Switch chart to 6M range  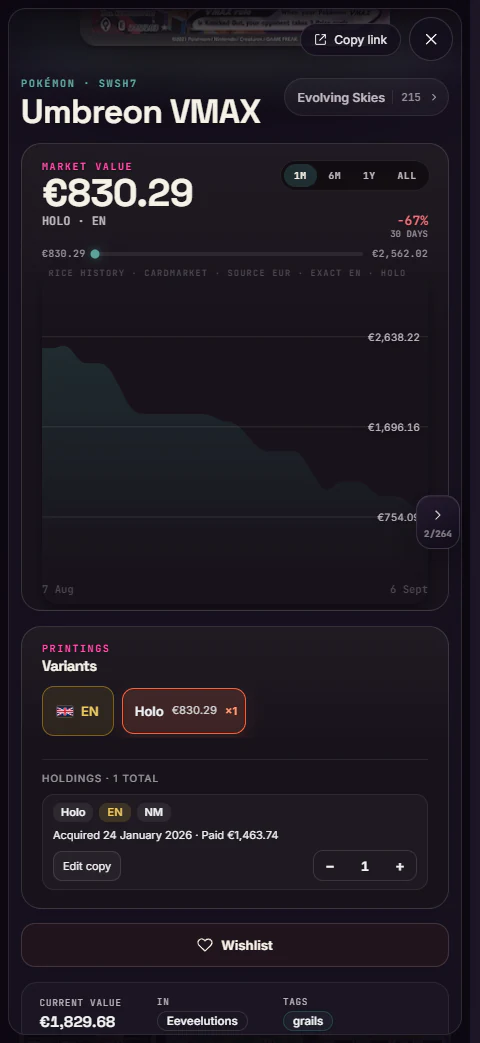[x=334, y=176]
